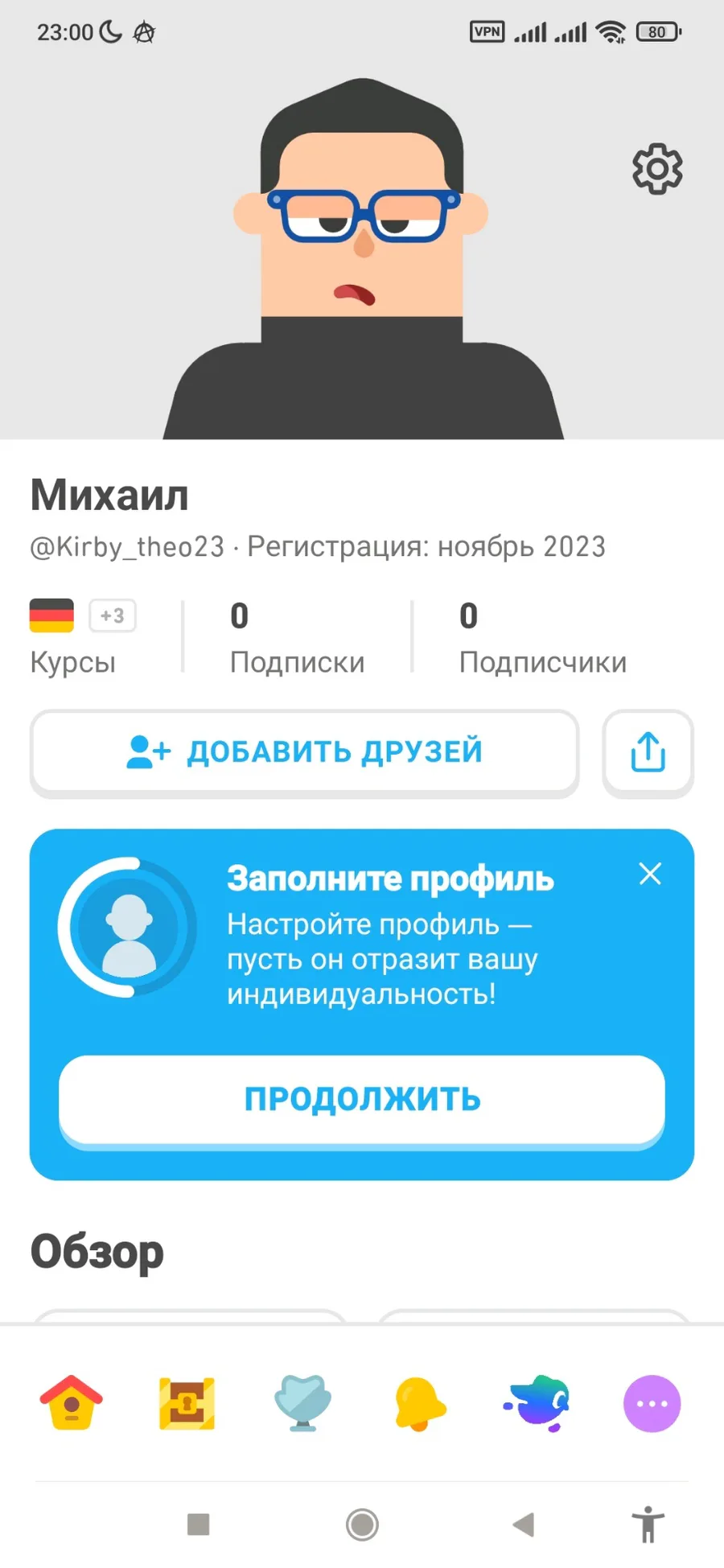Open the notifications bell tab

pyautogui.click(x=419, y=1403)
